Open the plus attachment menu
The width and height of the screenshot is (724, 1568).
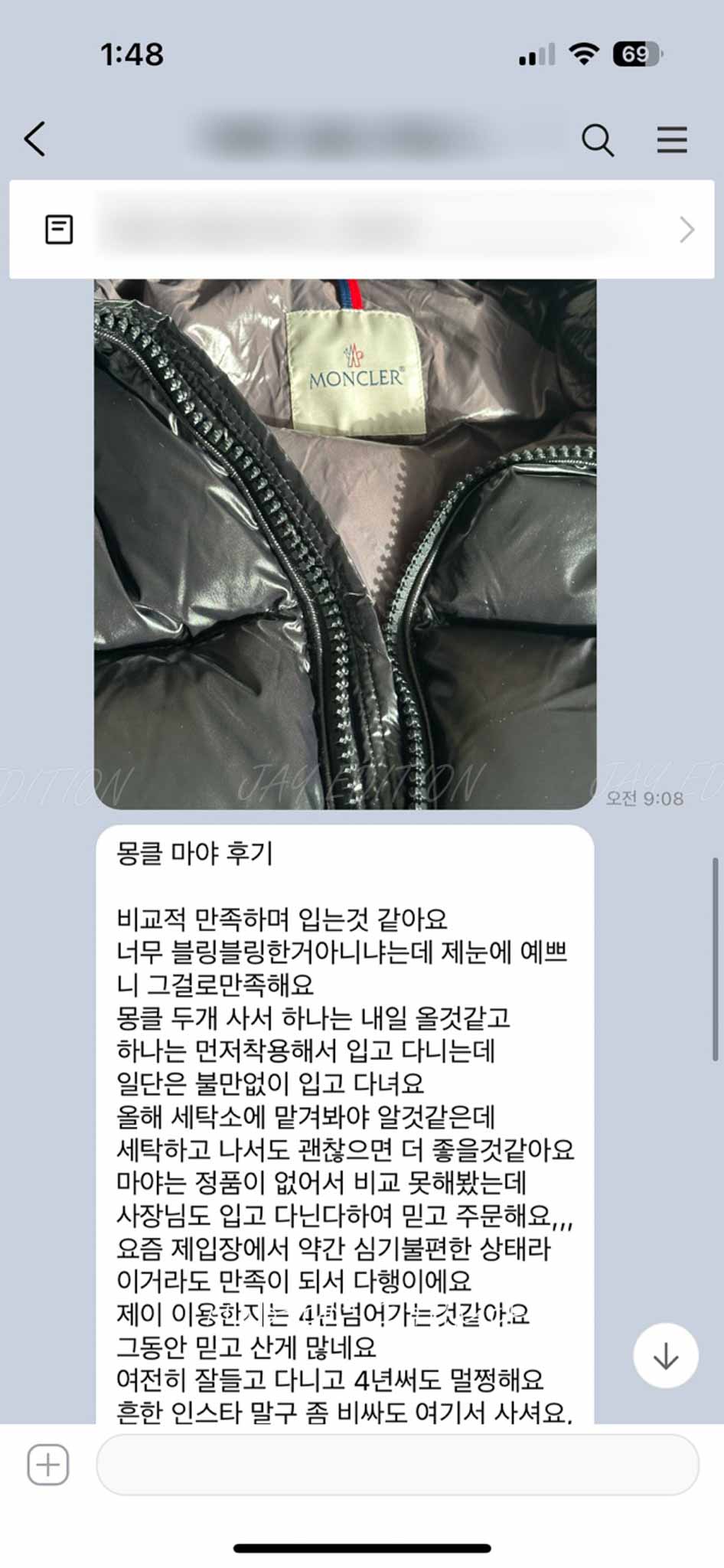48,1465
